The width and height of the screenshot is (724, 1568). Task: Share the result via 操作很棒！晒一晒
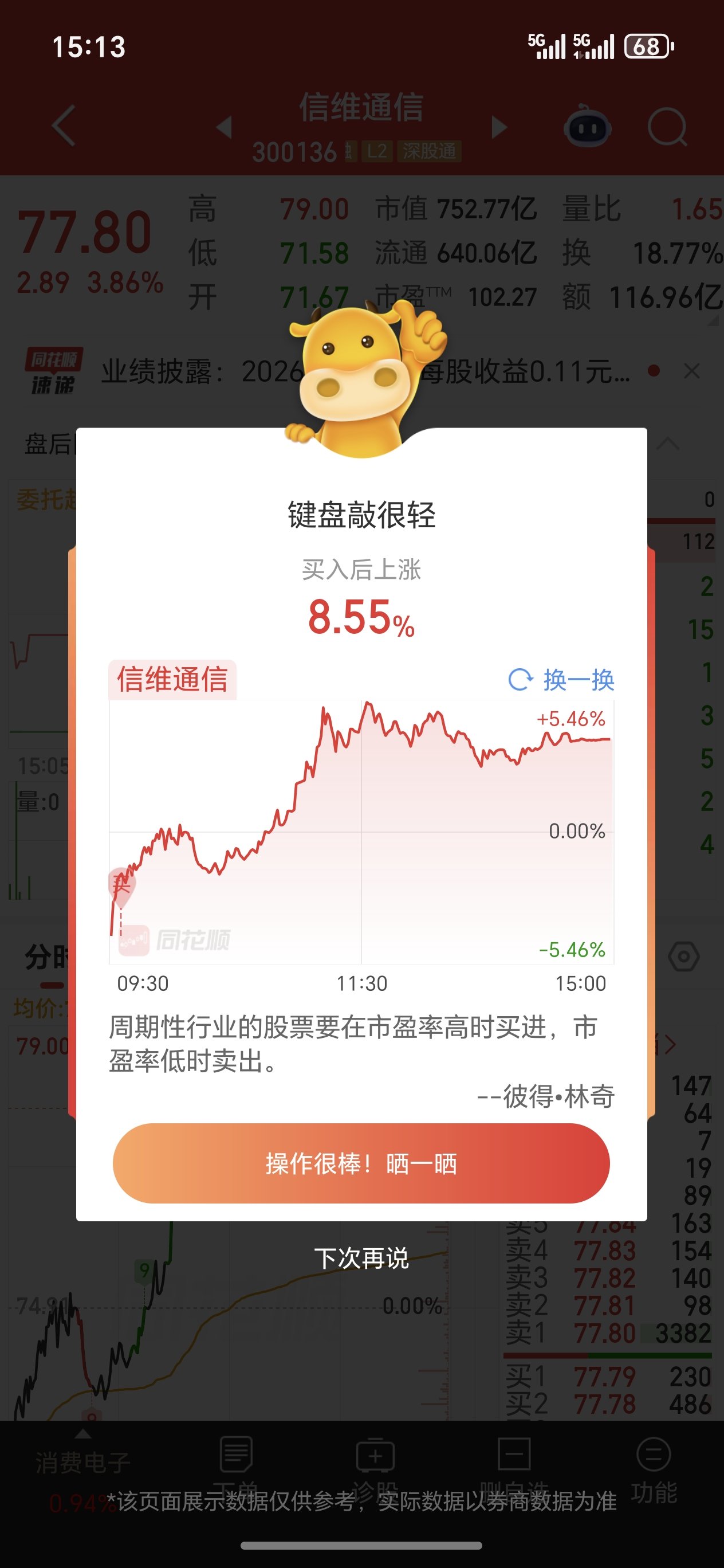(x=361, y=1163)
